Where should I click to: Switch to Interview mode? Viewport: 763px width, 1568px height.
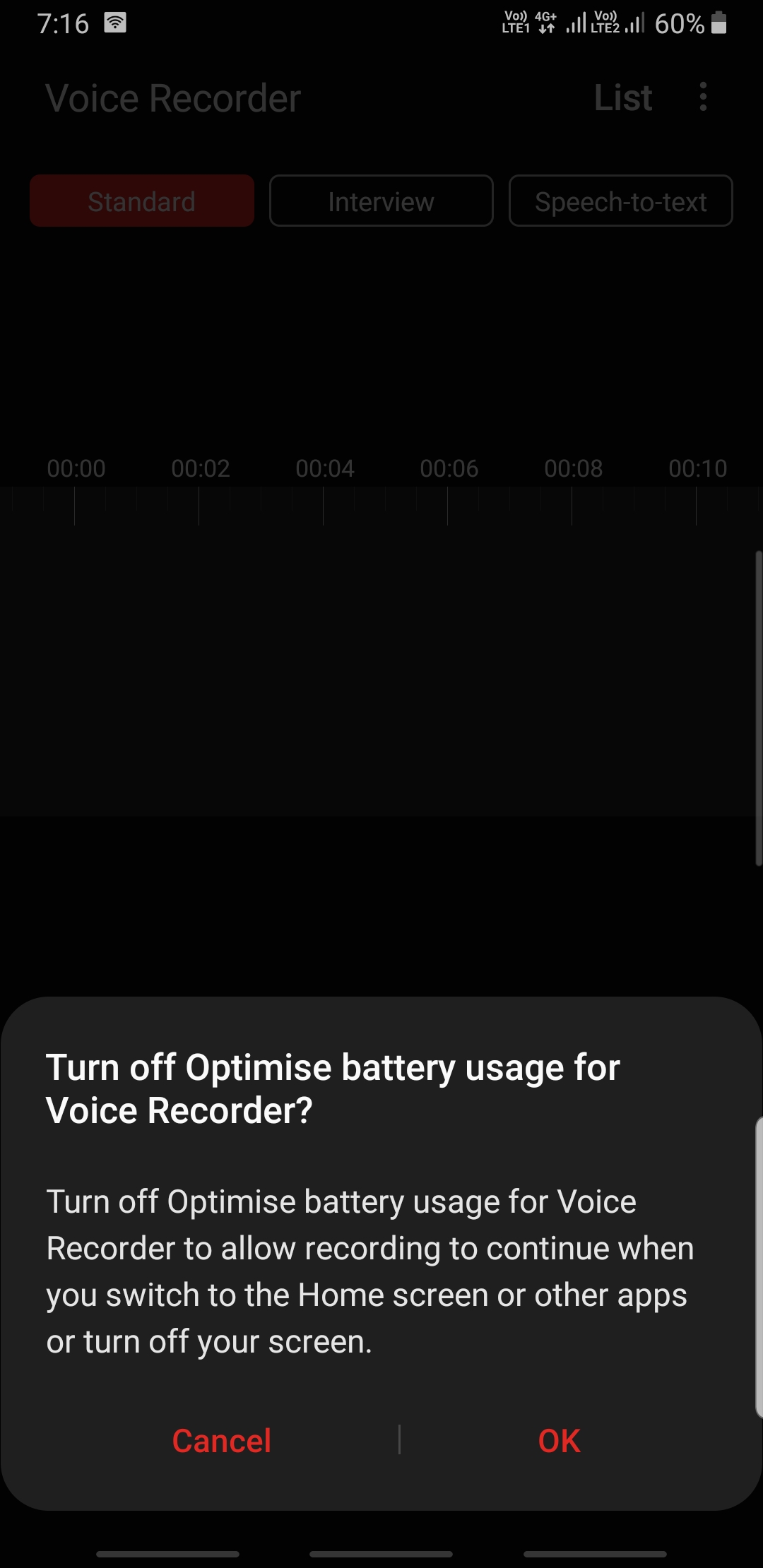(381, 201)
